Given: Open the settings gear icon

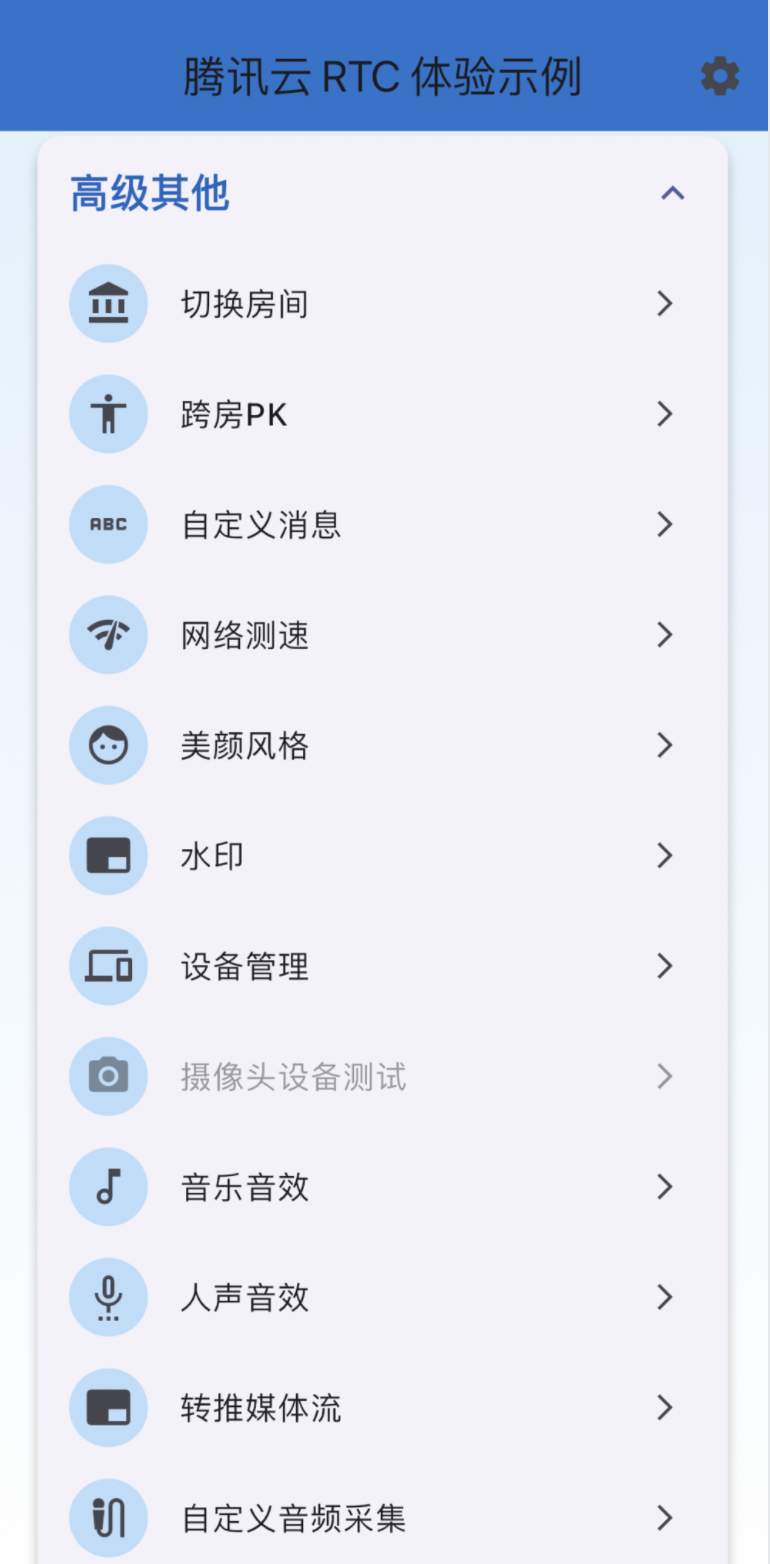Looking at the screenshot, I should pyautogui.click(x=720, y=77).
